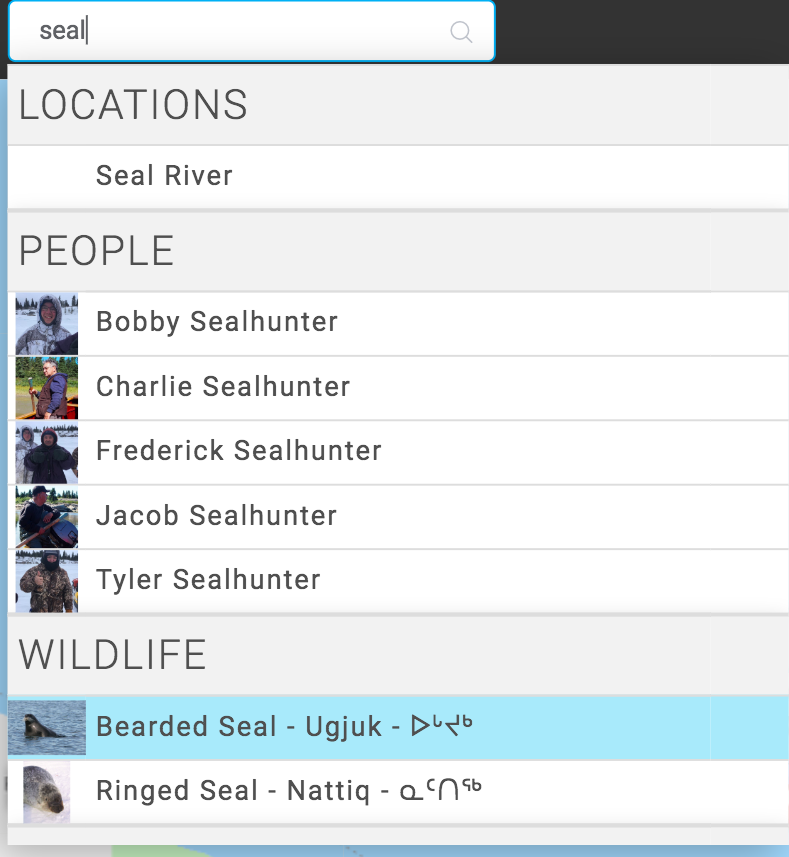Open Tyler Sealhunter's profile
The height and width of the screenshot is (857, 789).
click(x=208, y=580)
